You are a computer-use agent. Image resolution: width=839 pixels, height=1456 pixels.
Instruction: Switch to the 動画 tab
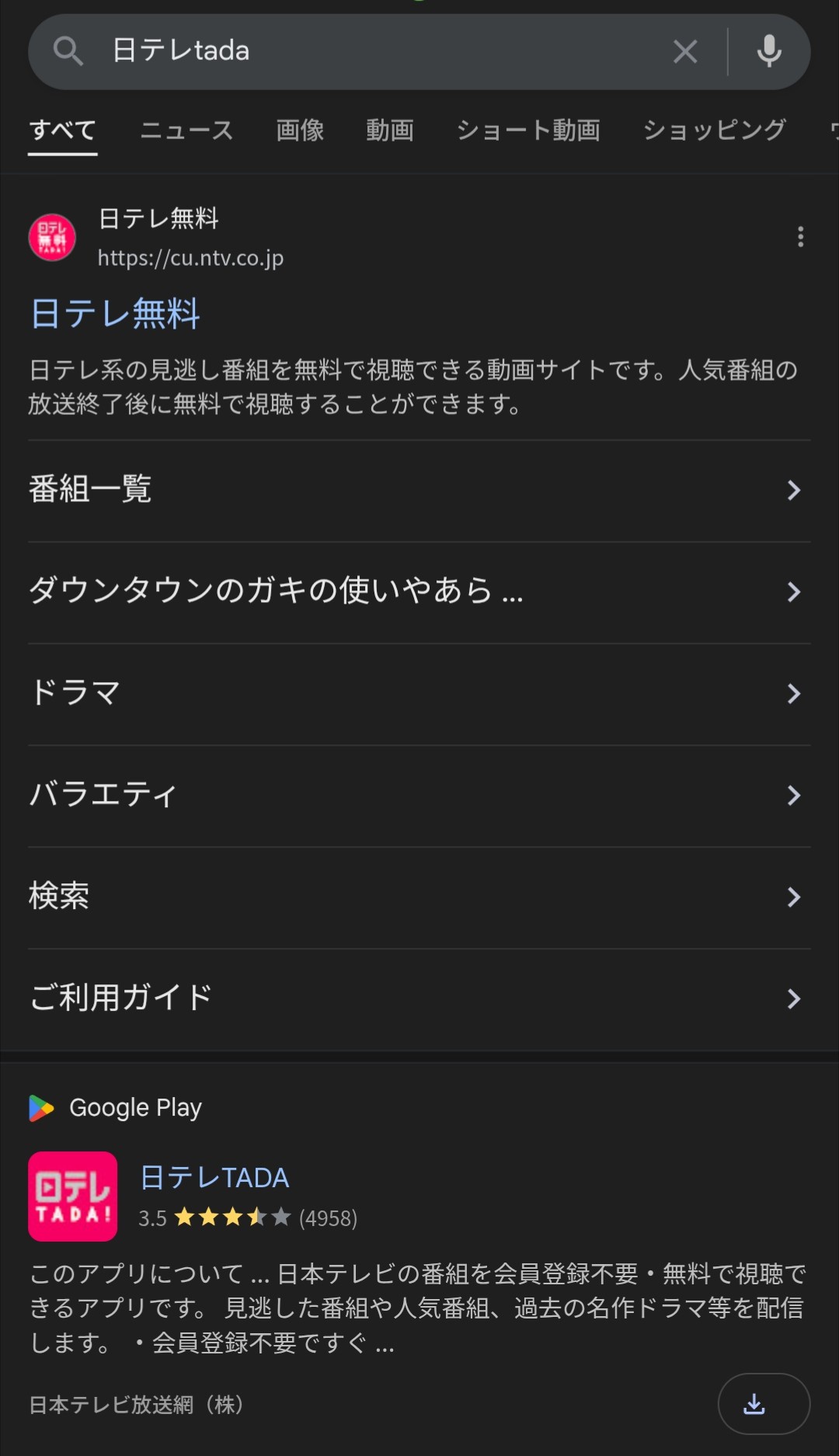(390, 131)
